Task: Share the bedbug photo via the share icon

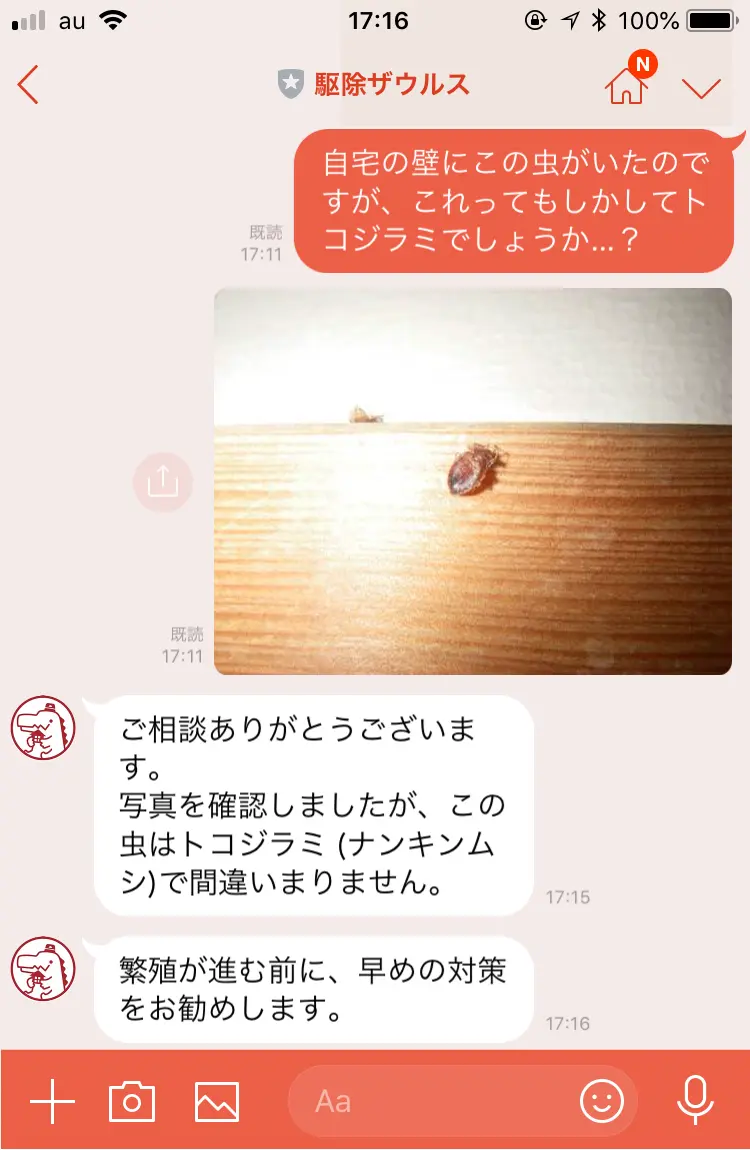Action: coord(163,481)
